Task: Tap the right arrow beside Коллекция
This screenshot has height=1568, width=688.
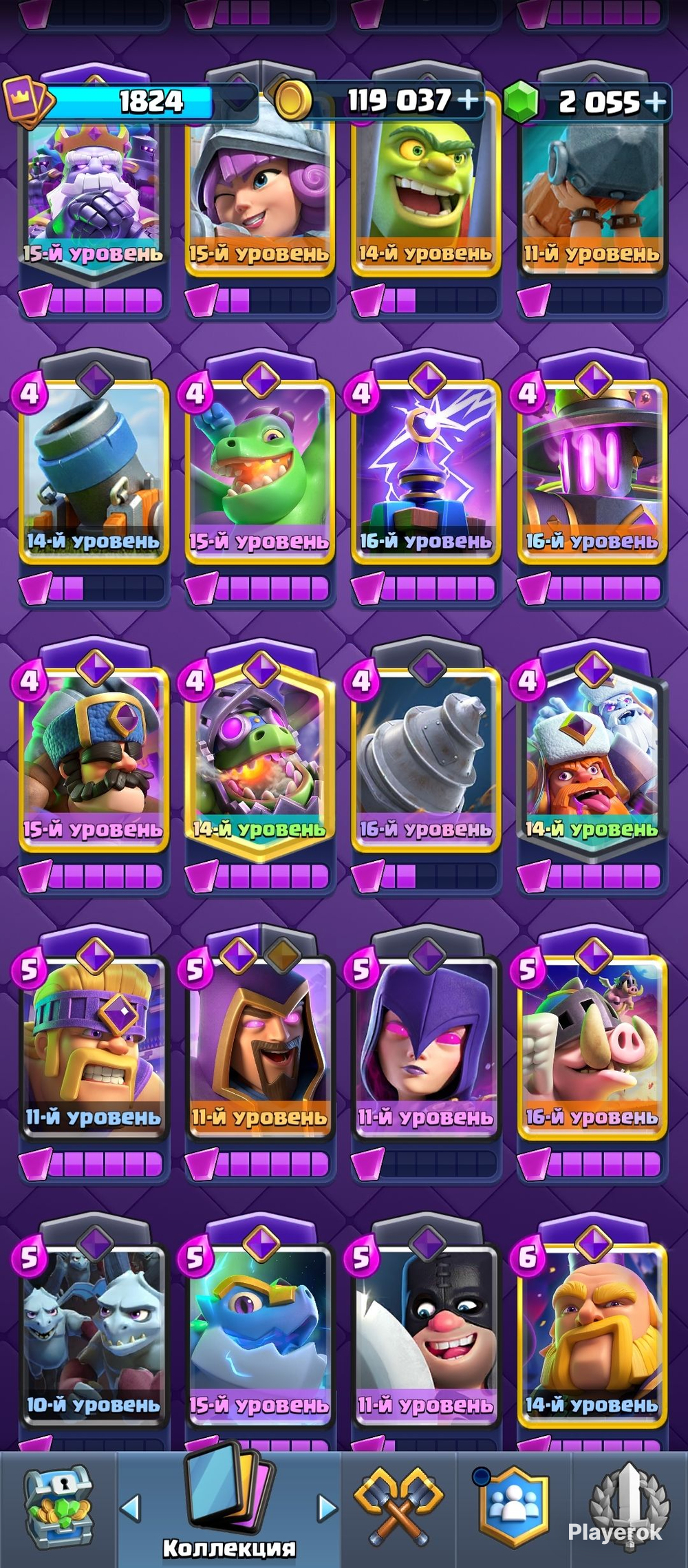Action: point(327,1508)
